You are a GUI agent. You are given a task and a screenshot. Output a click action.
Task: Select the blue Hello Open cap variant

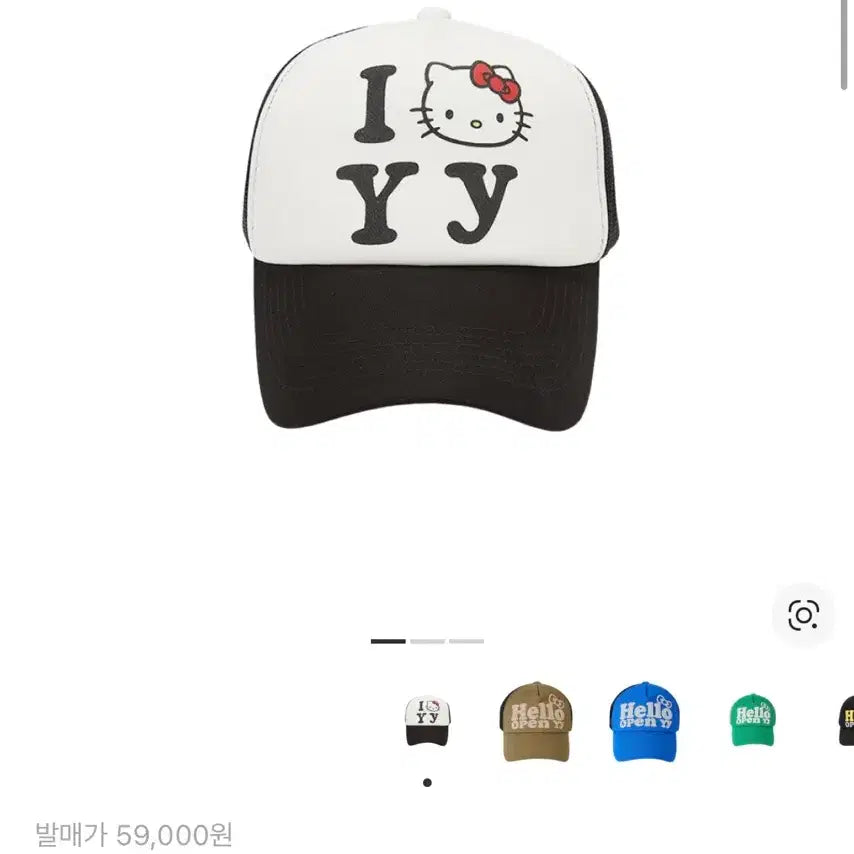click(645, 721)
